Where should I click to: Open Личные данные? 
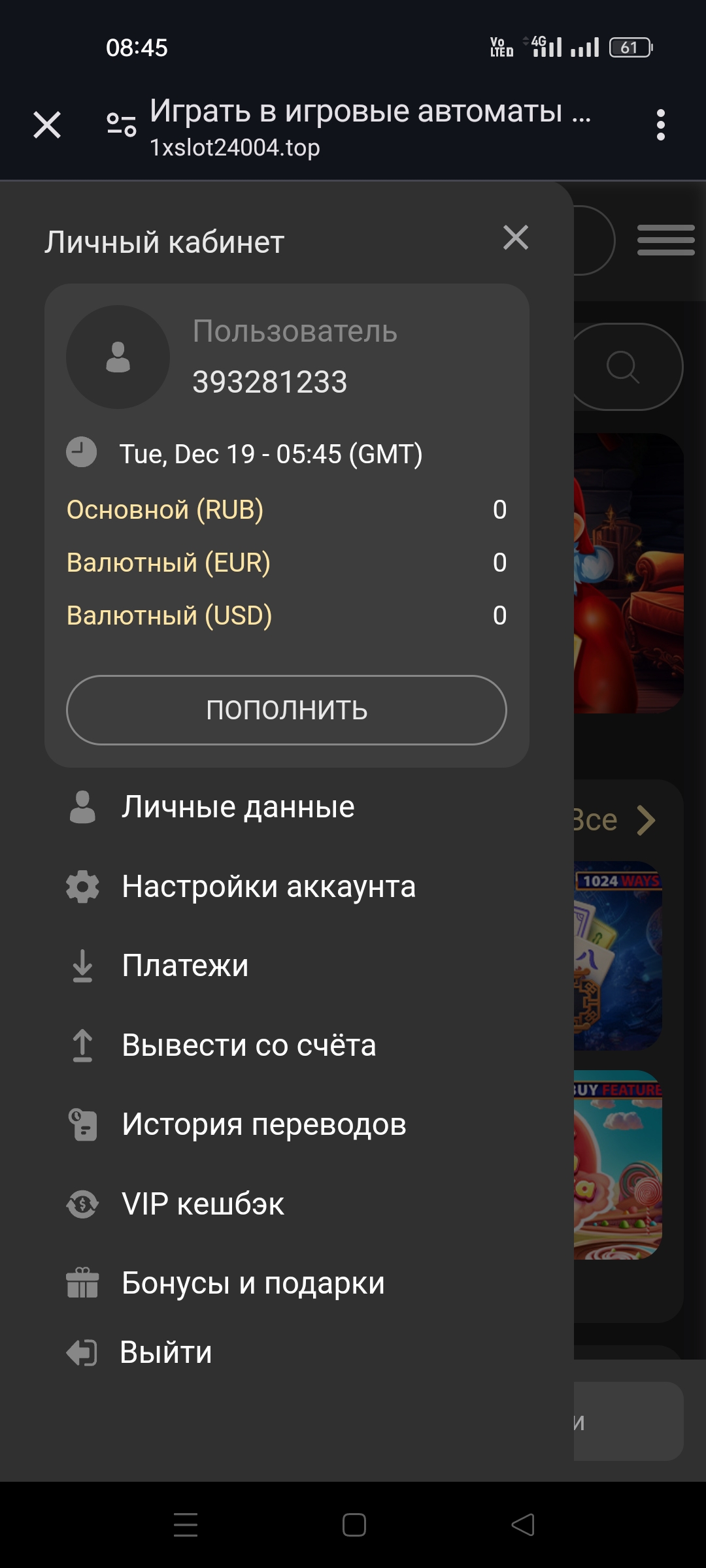(238, 807)
